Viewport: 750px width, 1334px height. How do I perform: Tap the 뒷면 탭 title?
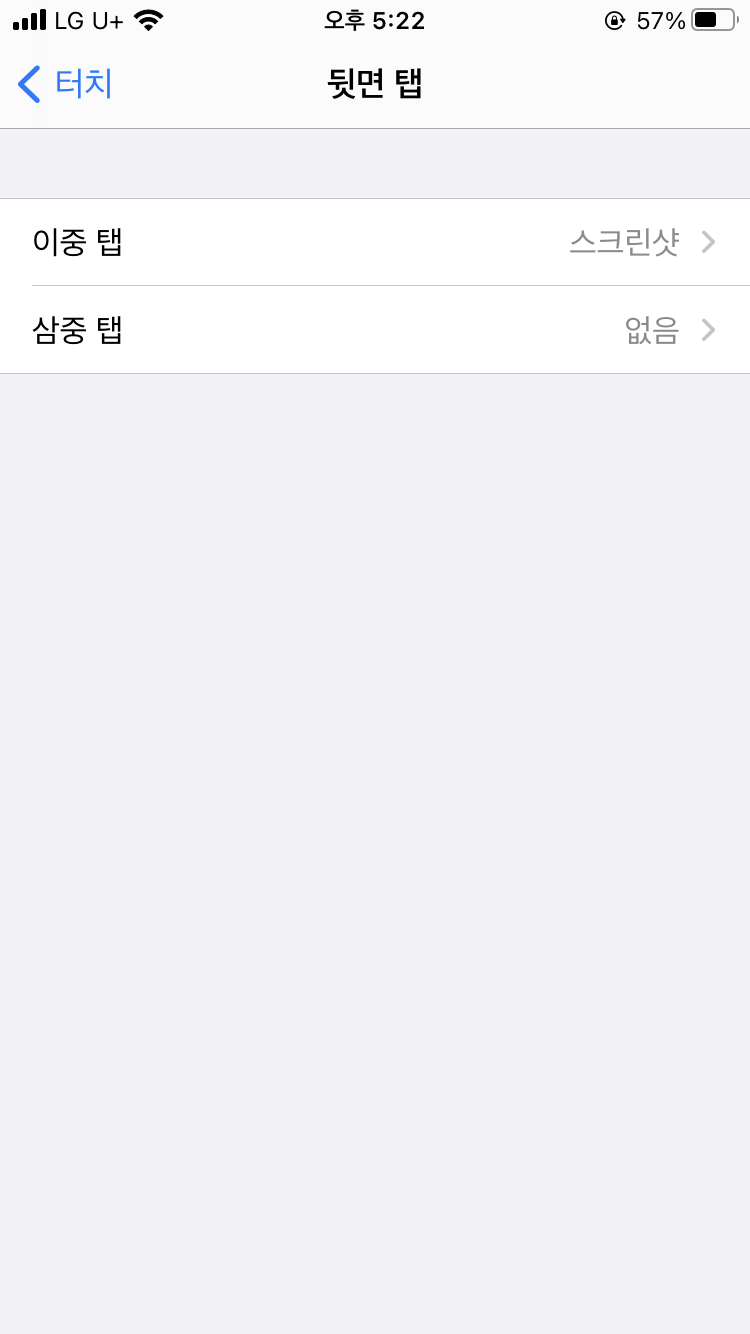tap(375, 84)
